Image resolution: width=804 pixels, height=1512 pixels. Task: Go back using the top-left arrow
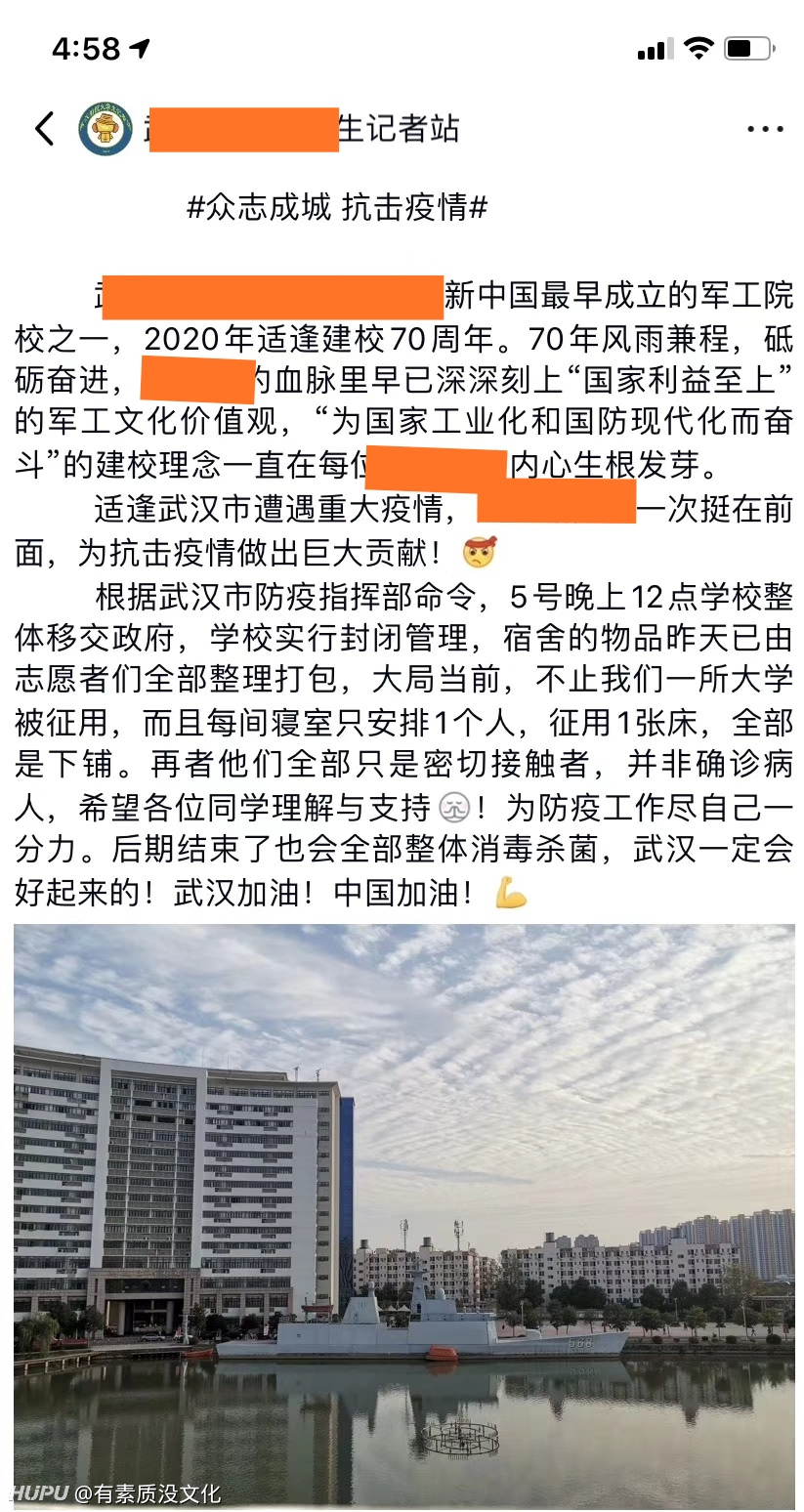pyautogui.click(x=44, y=129)
